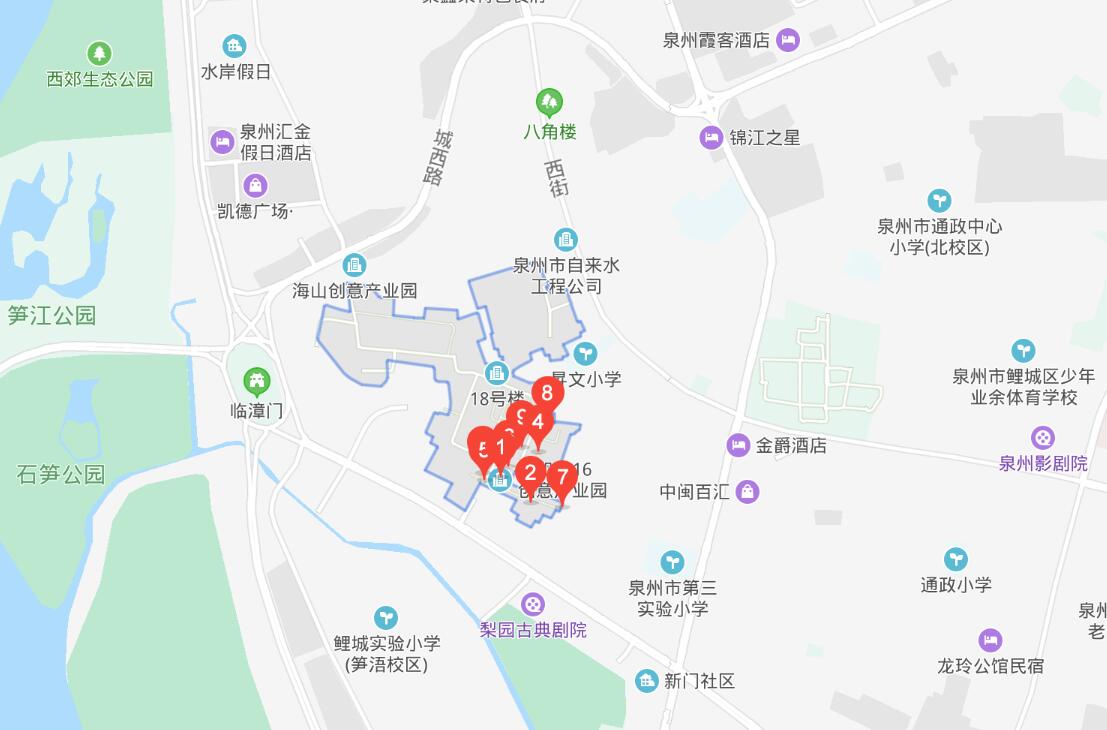
Task: Open the 凯德广场 shopping marker
Action: point(255,185)
